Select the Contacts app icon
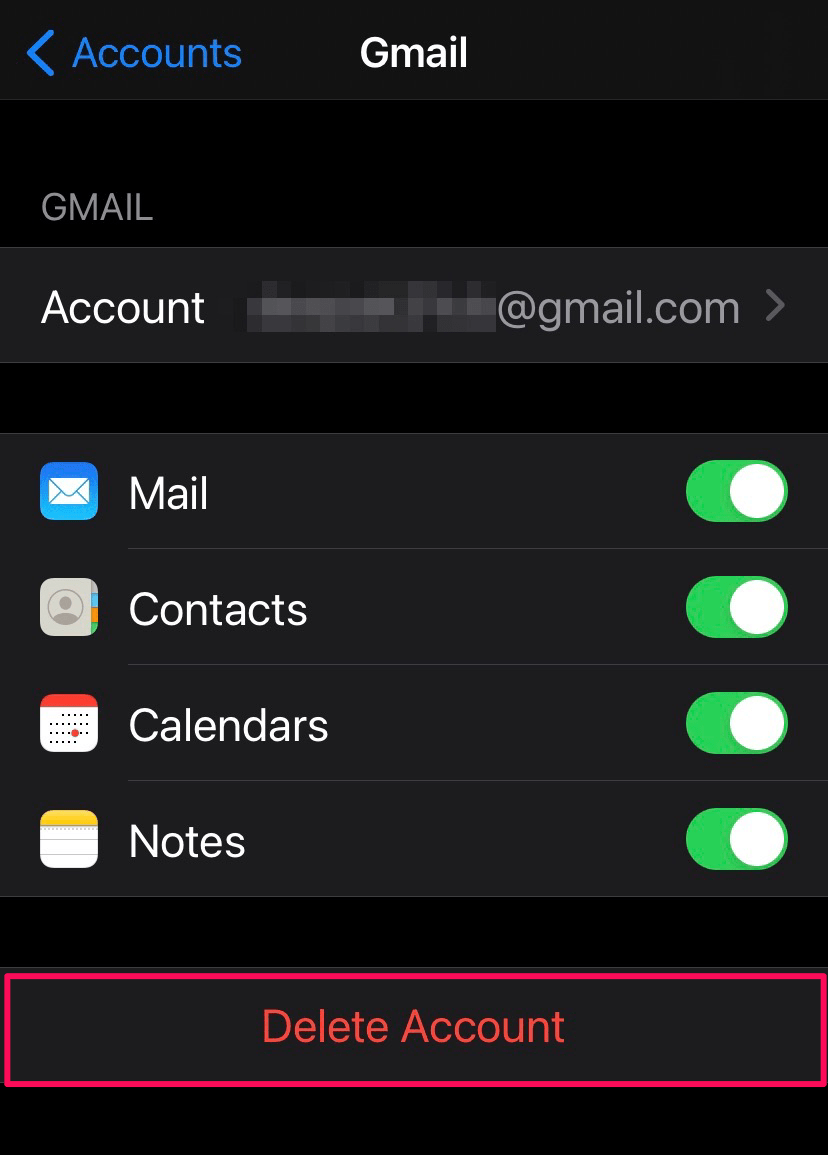 click(x=68, y=607)
